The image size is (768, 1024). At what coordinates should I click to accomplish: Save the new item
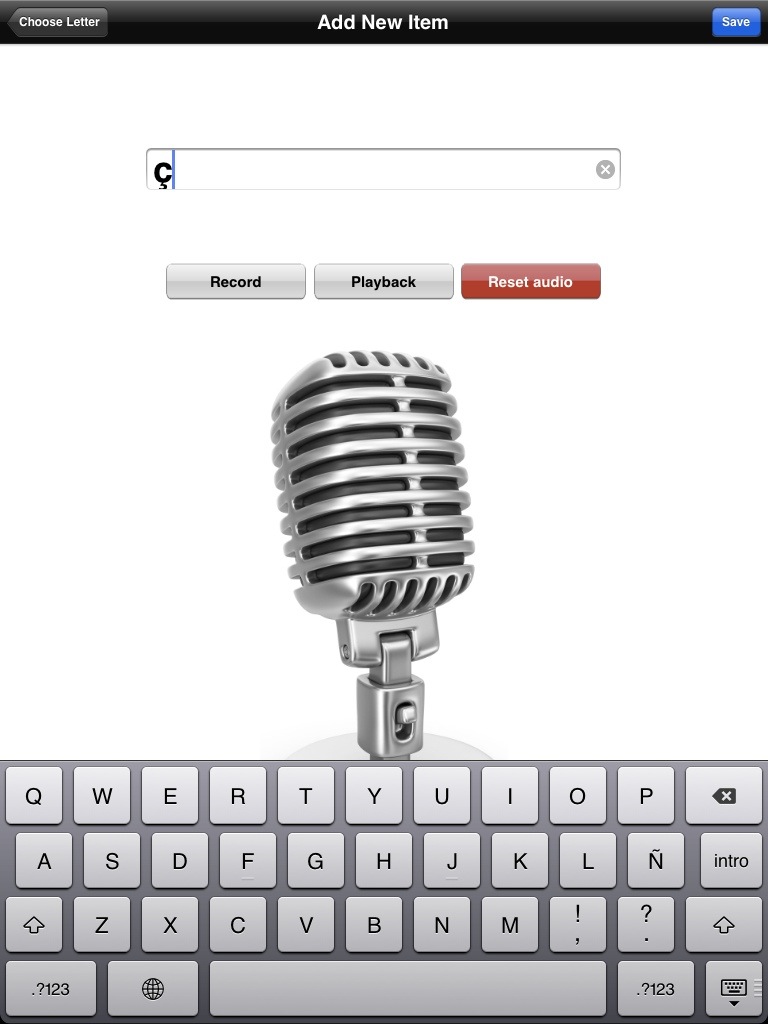[x=735, y=22]
